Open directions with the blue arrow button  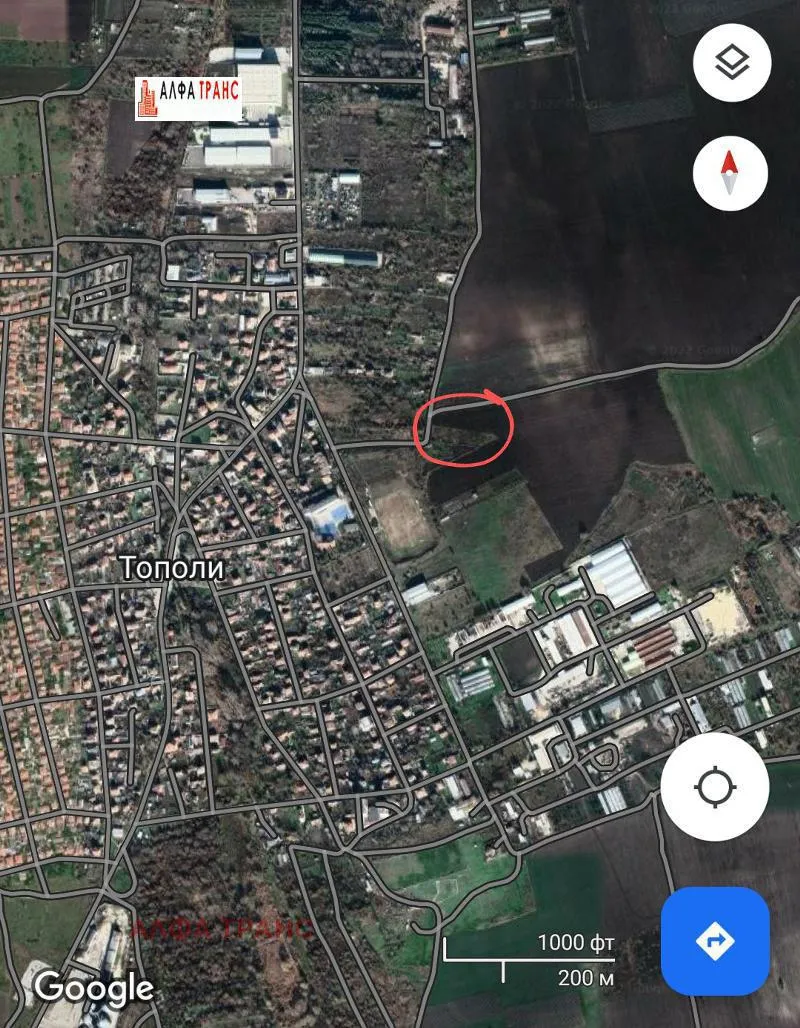[715, 941]
